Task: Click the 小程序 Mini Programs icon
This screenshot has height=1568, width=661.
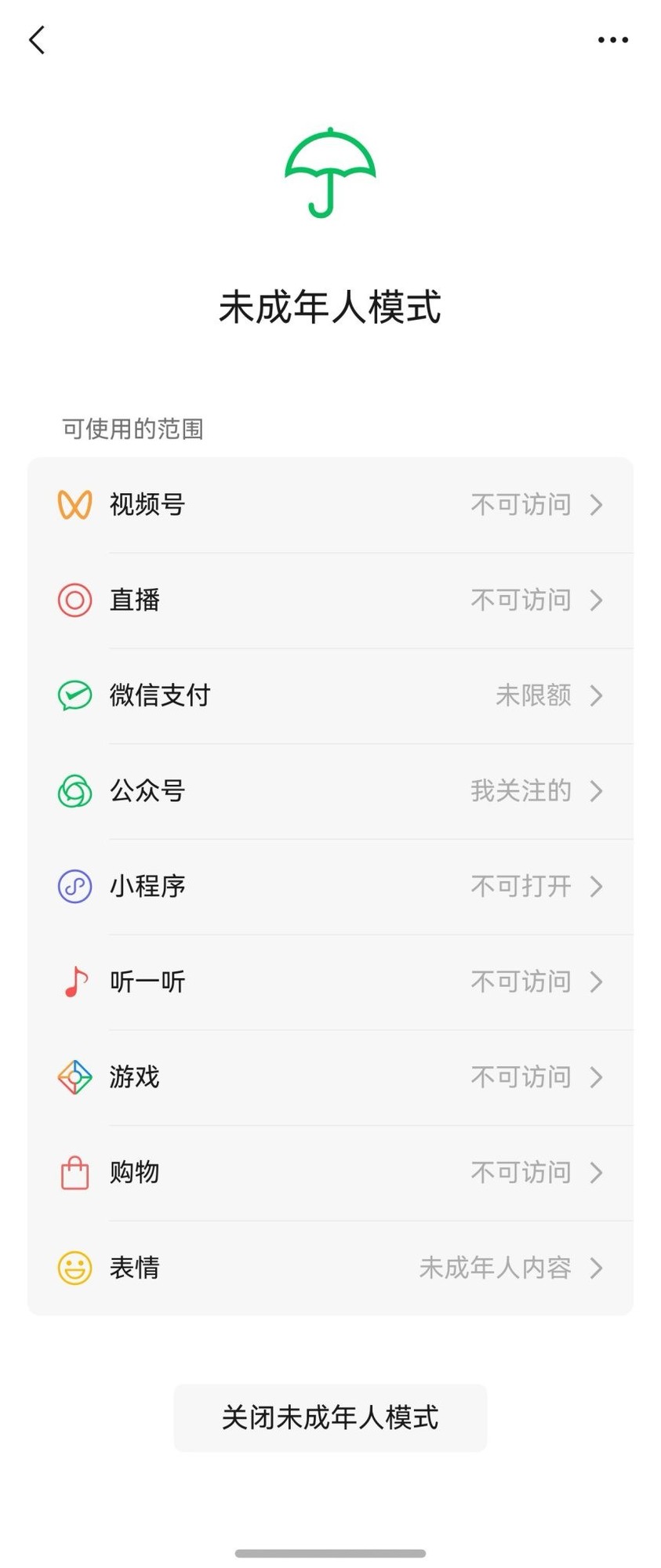Action: tap(74, 887)
